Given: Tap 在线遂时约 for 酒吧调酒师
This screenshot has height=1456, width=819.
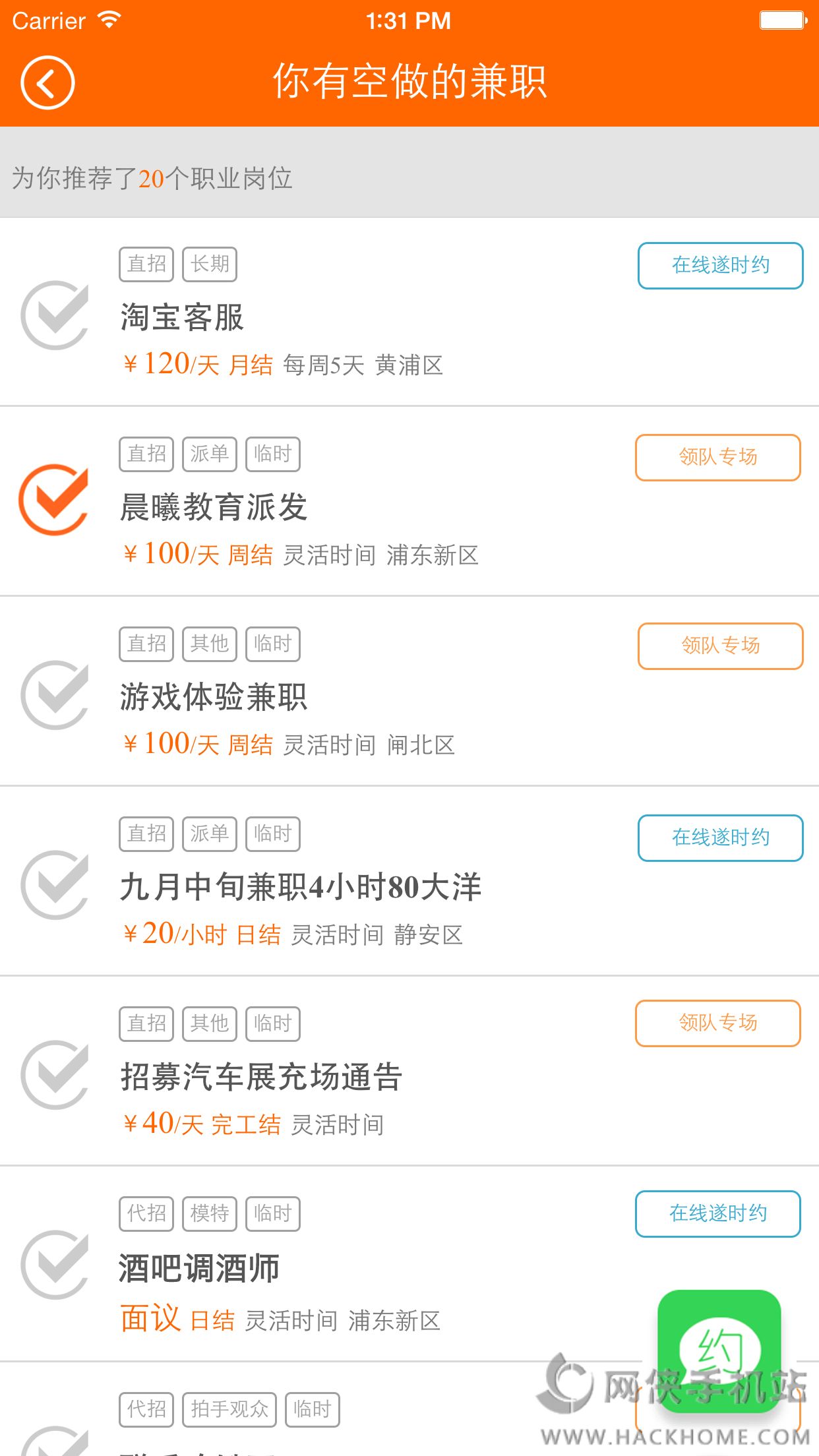Looking at the screenshot, I should coord(718,1213).
